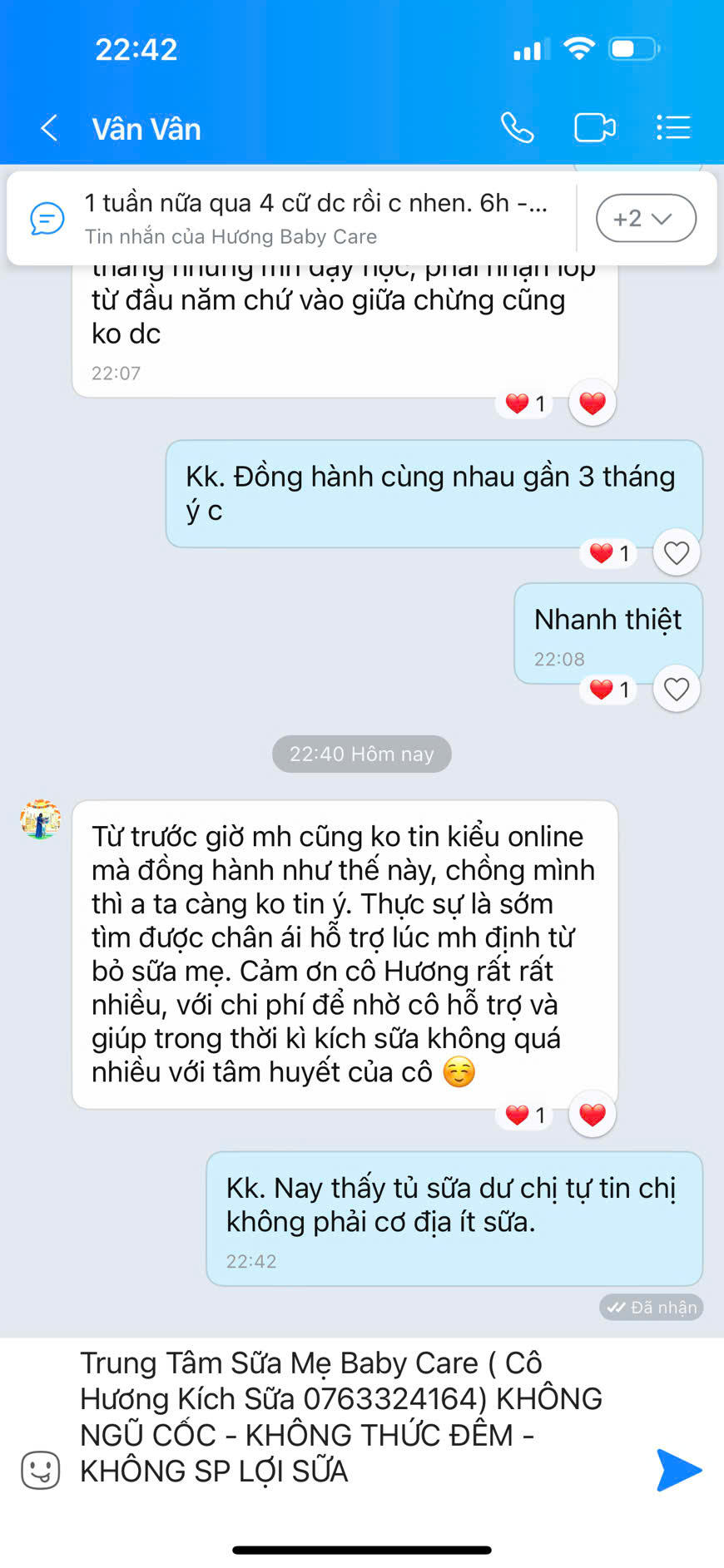
Task: Send the typed message
Action: pos(678,1470)
